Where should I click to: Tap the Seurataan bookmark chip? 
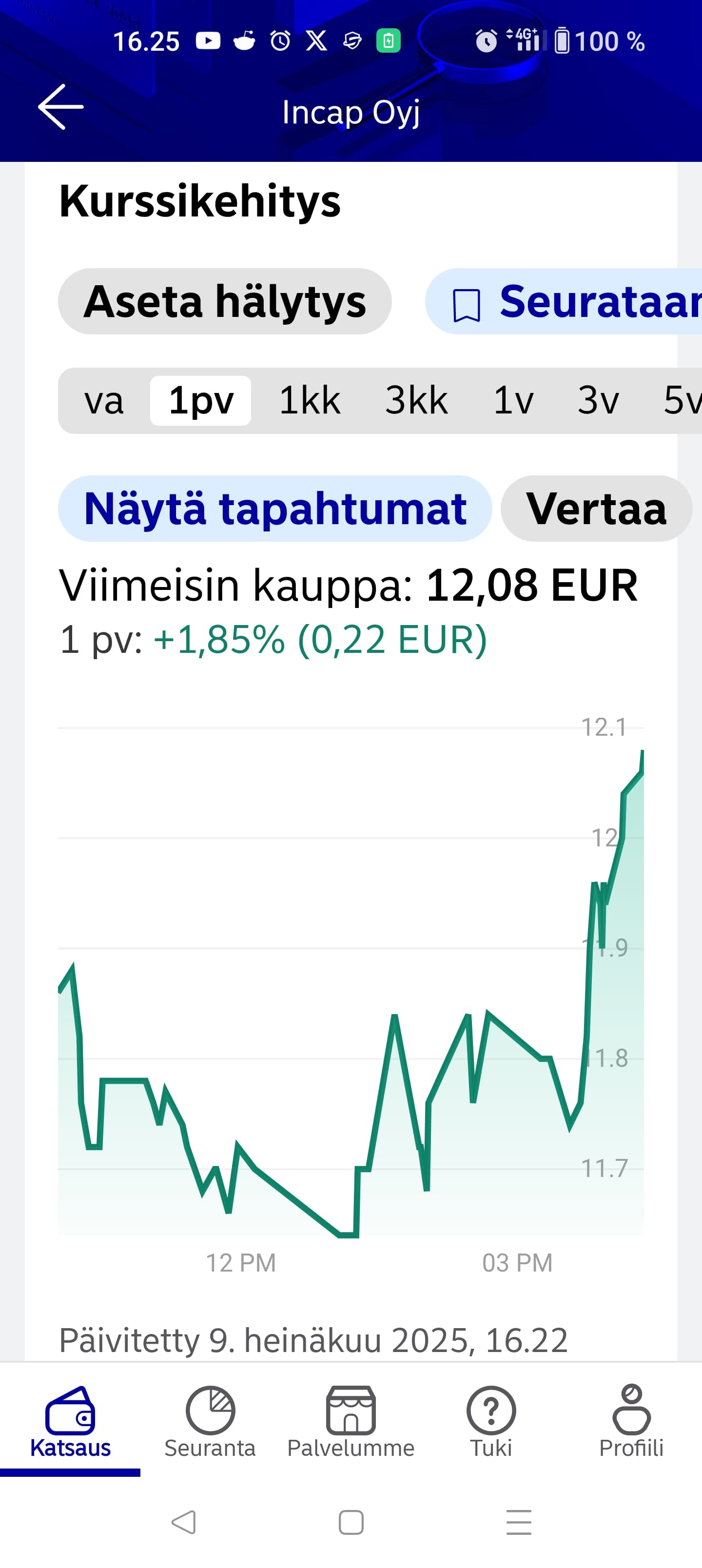(x=563, y=301)
